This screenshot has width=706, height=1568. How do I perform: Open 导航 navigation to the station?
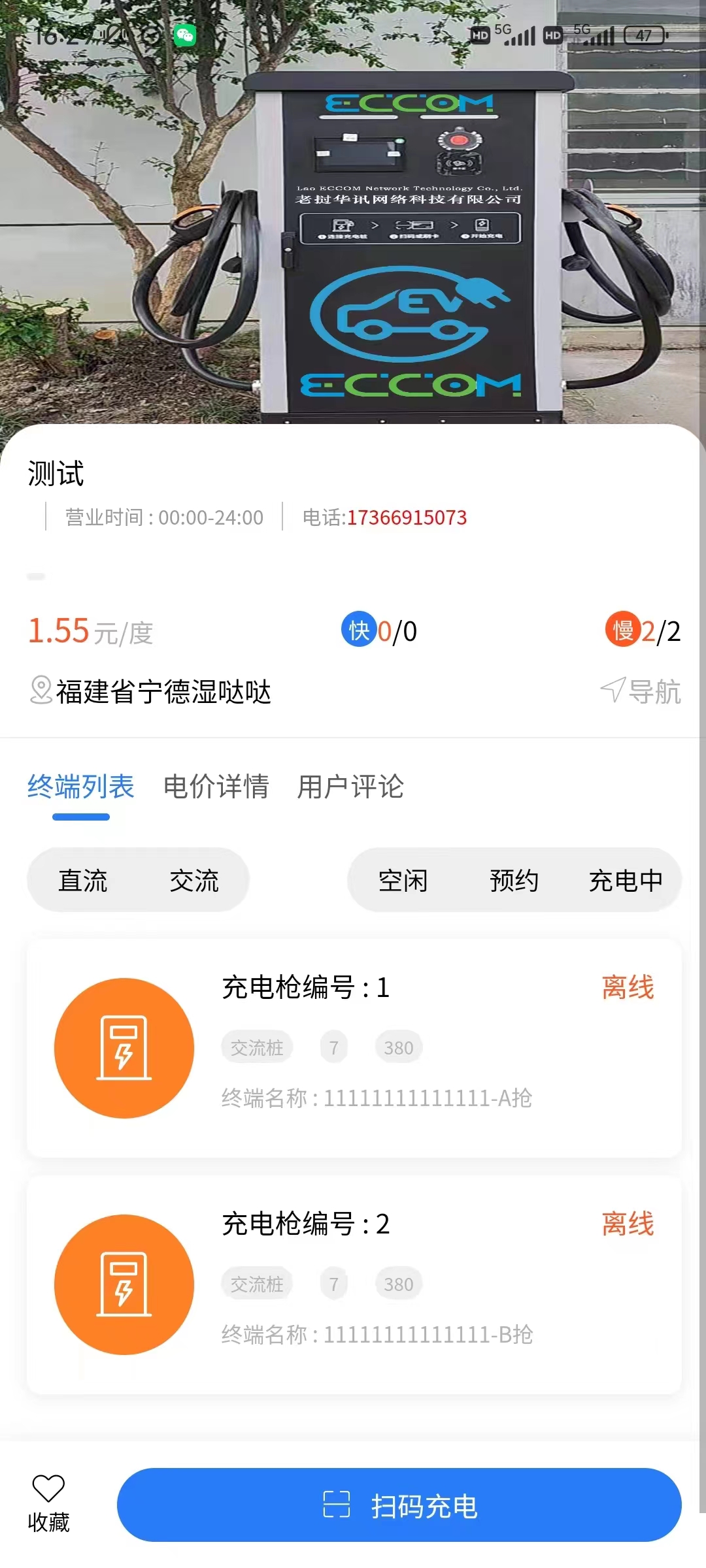pos(641,691)
